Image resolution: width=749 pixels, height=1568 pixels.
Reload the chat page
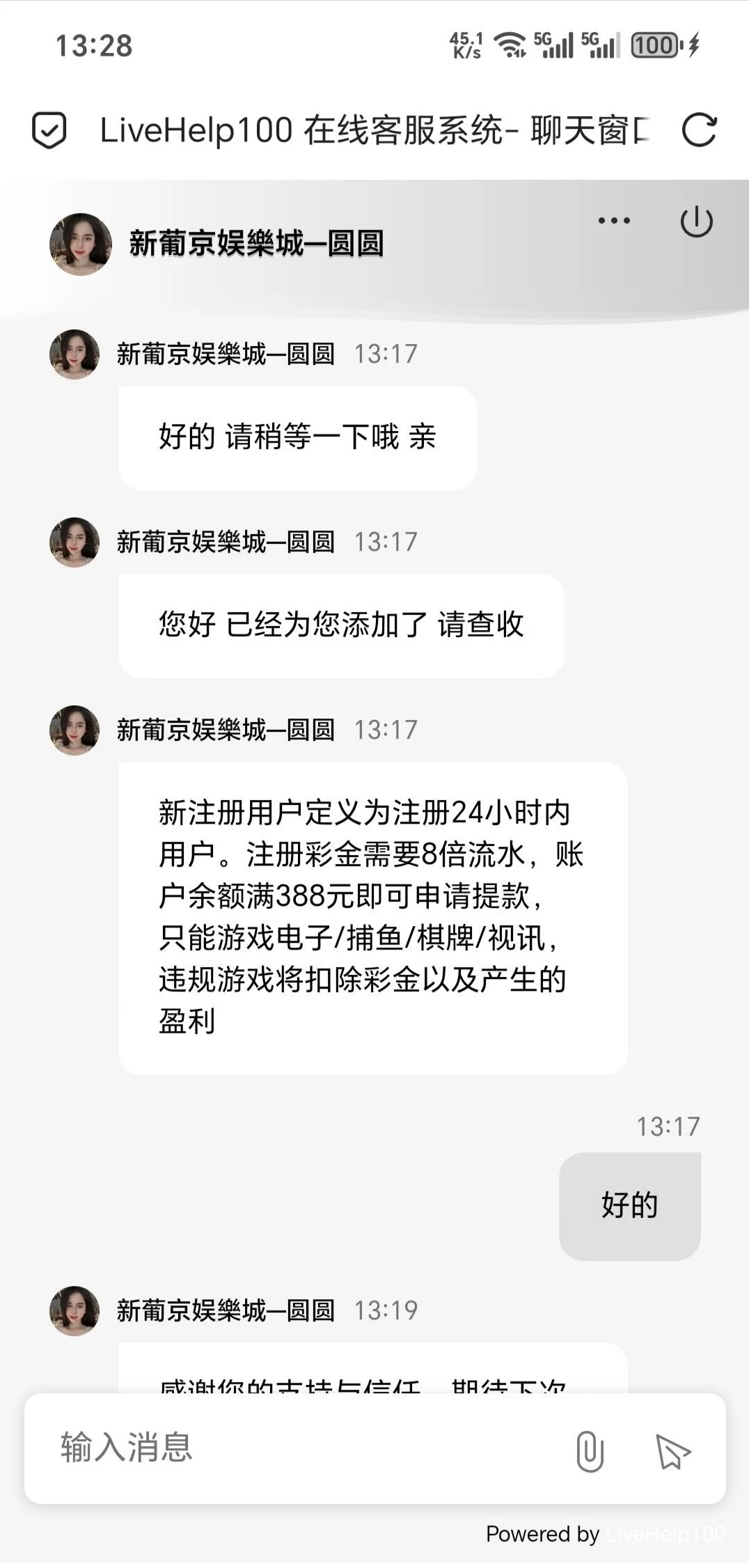[699, 130]
